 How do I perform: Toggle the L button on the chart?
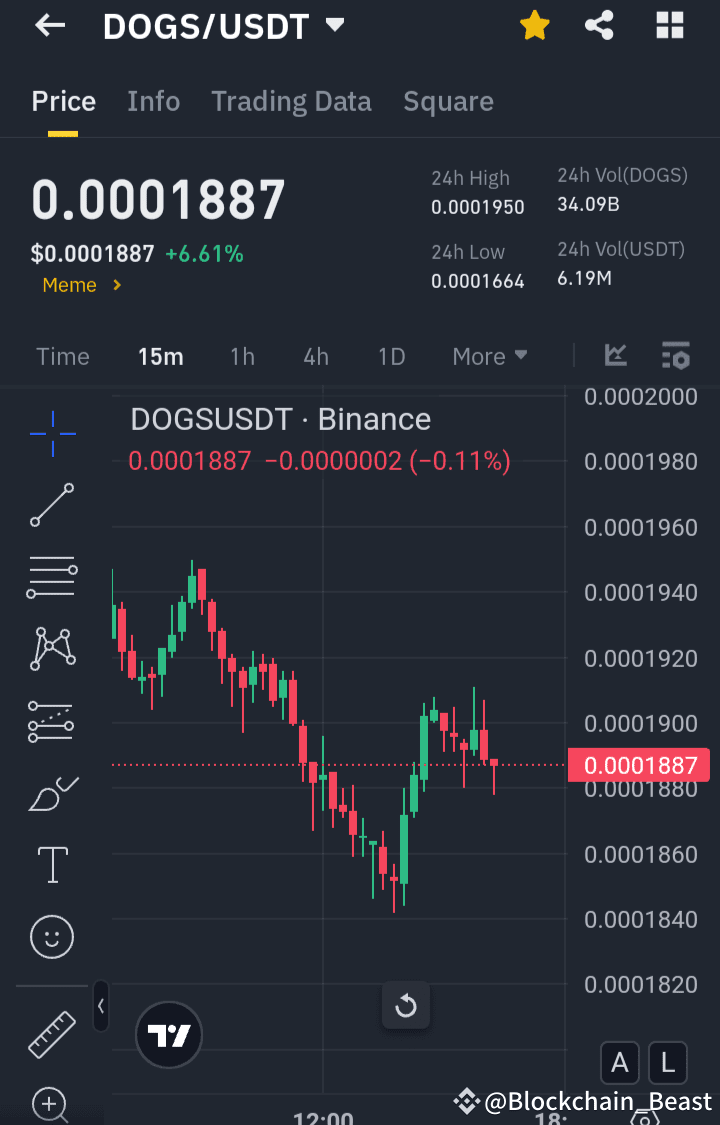[x=668, y=1063]
